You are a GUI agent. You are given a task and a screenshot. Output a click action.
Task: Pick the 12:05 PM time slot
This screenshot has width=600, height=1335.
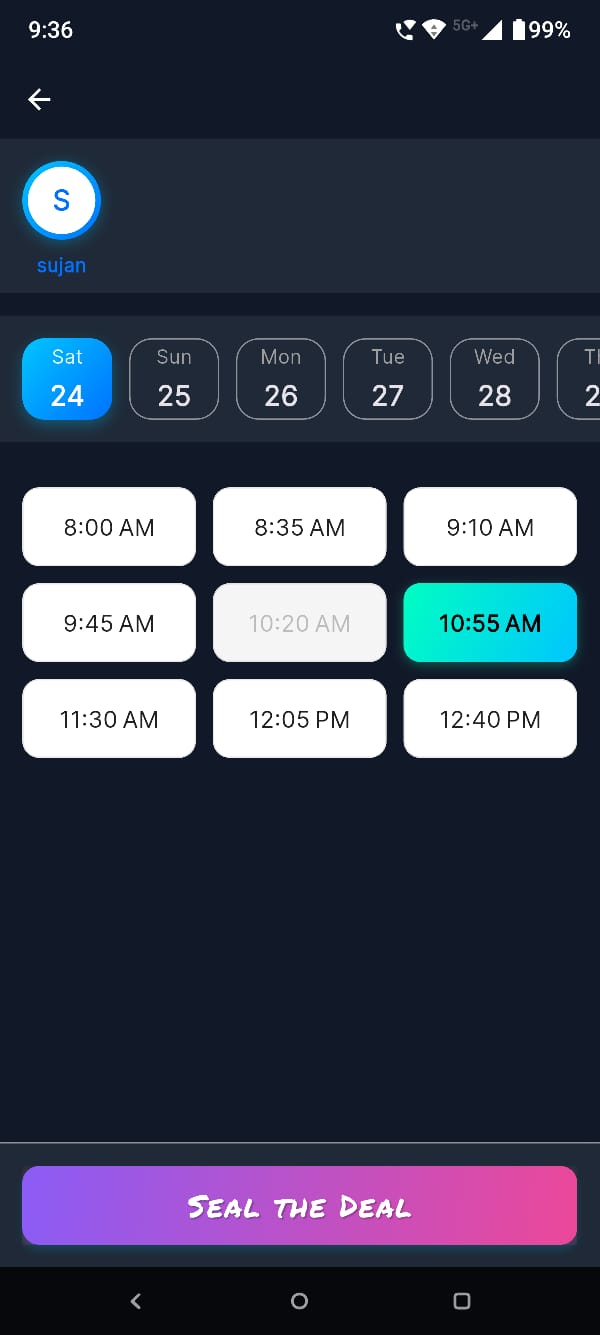[x=299, y=719]
